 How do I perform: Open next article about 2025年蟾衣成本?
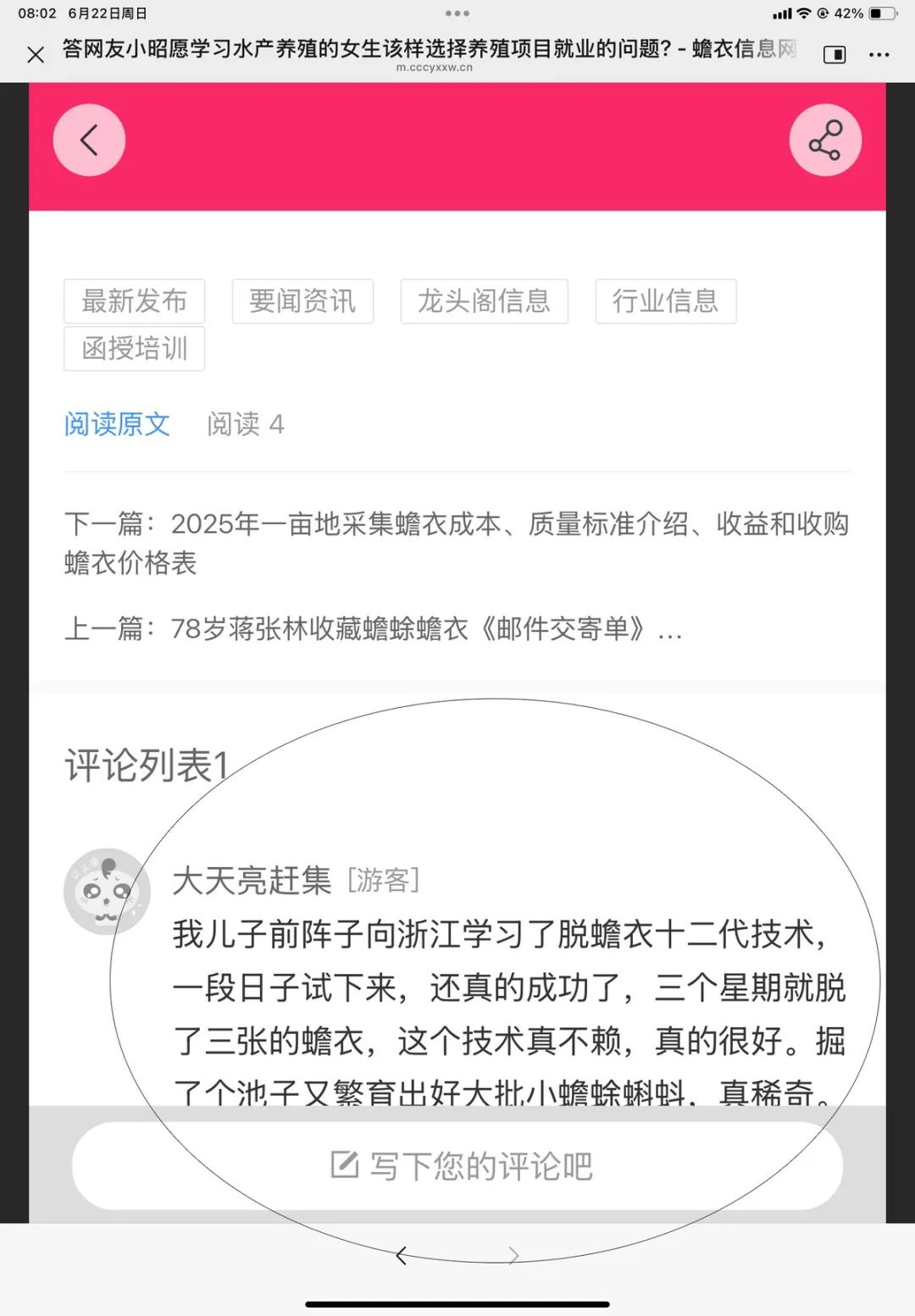click(x=456, y=542)
